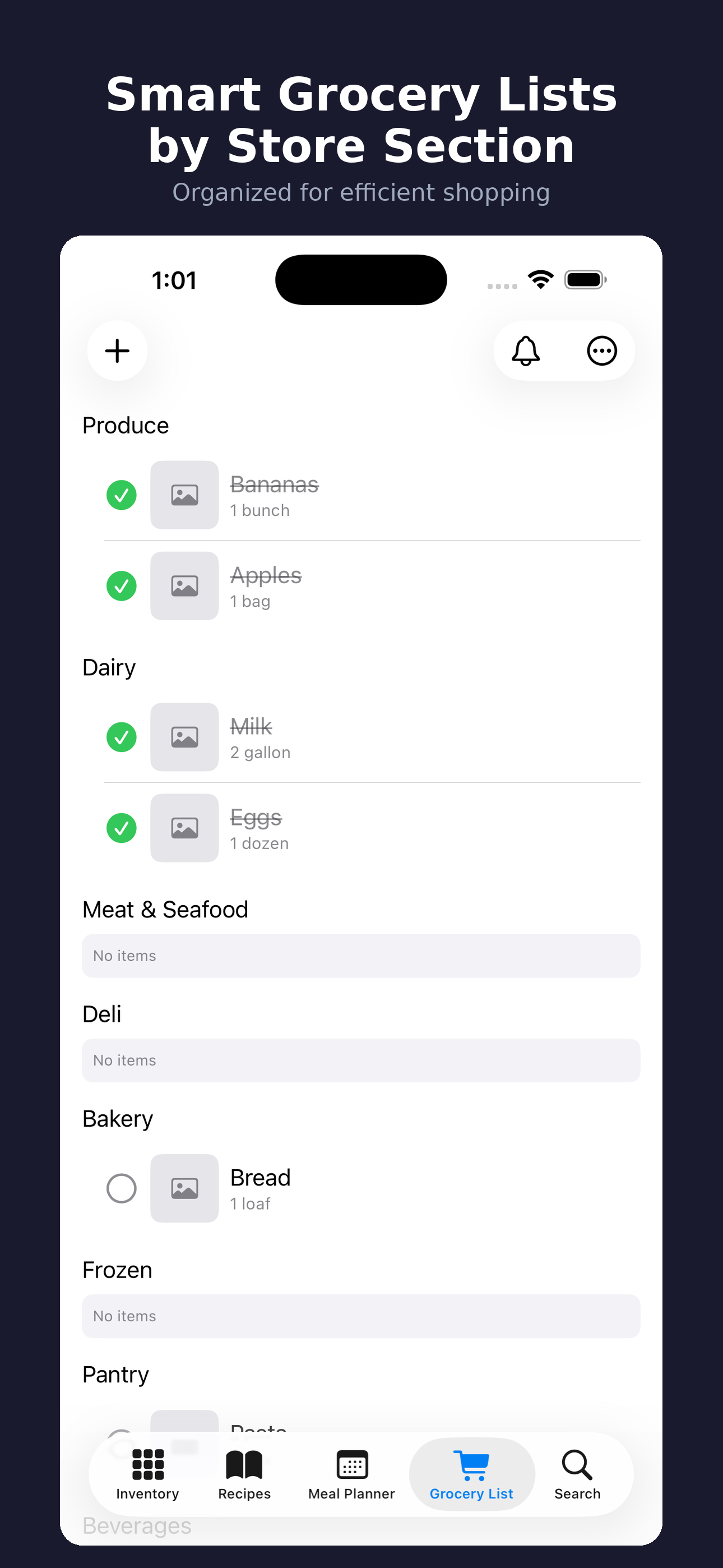Tap the Wi-Fi status icon

[540, 279]
